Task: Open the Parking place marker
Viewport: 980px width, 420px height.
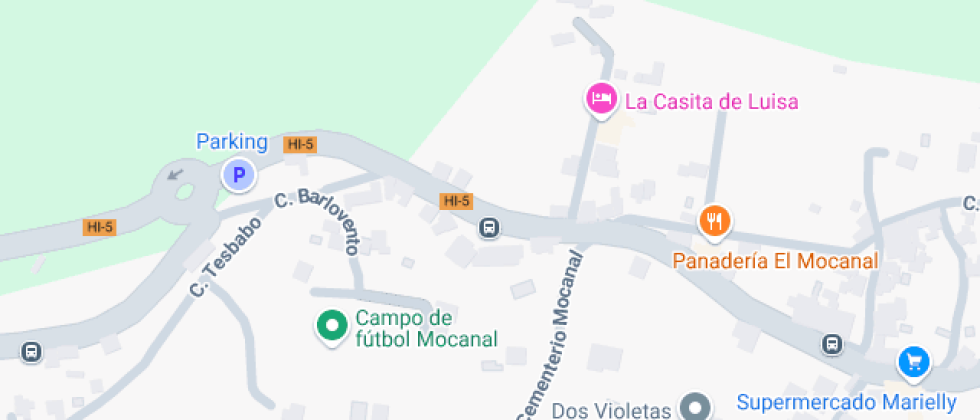Action: (238, 177)
